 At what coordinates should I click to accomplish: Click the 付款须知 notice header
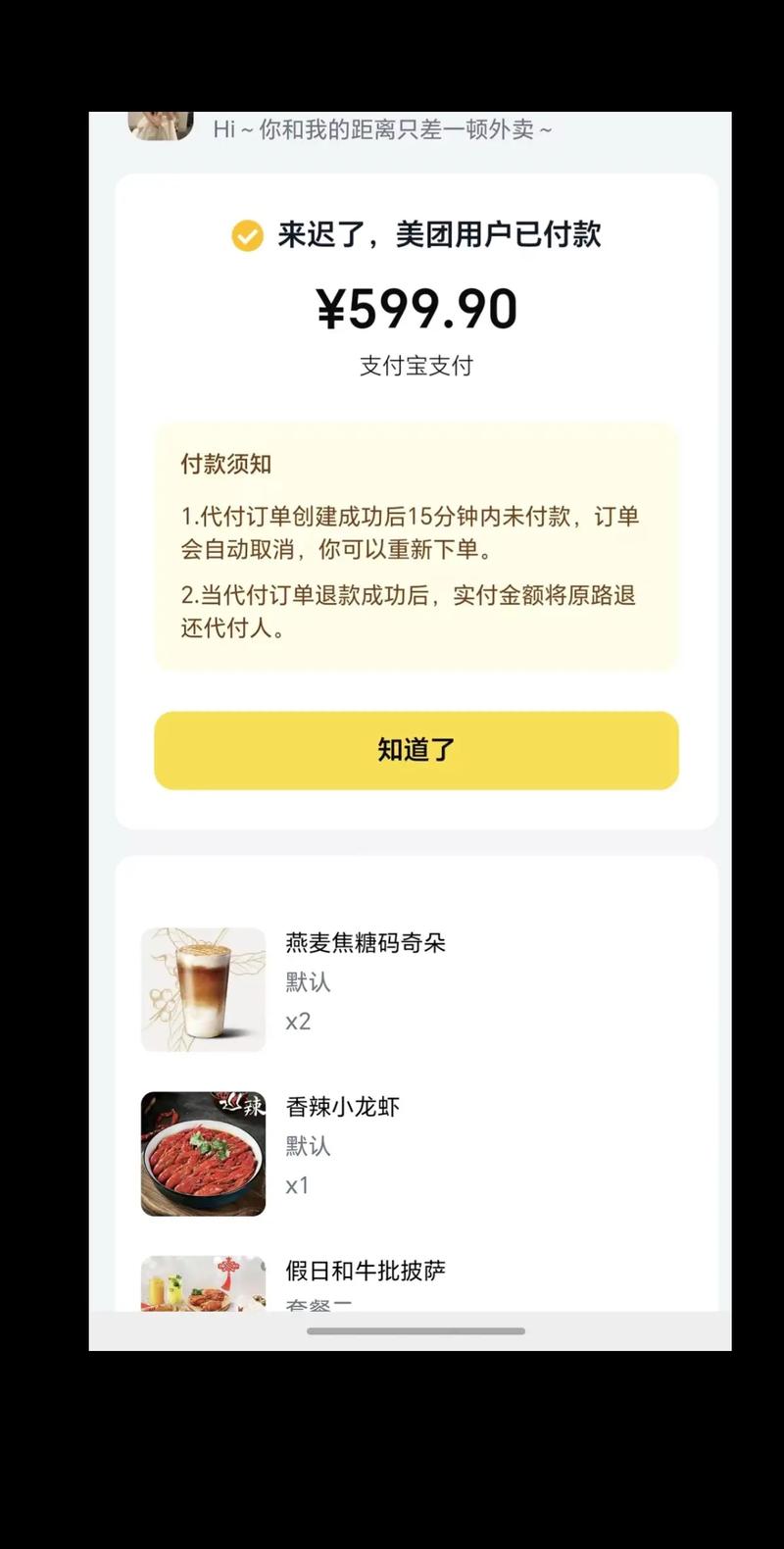click(x=212, y=465)
